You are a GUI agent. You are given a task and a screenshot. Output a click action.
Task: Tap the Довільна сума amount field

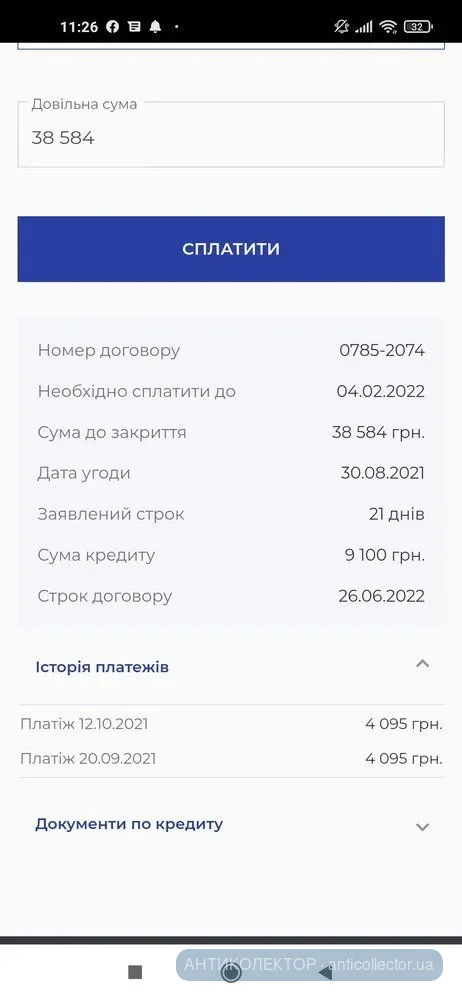[x=231, y=135]
